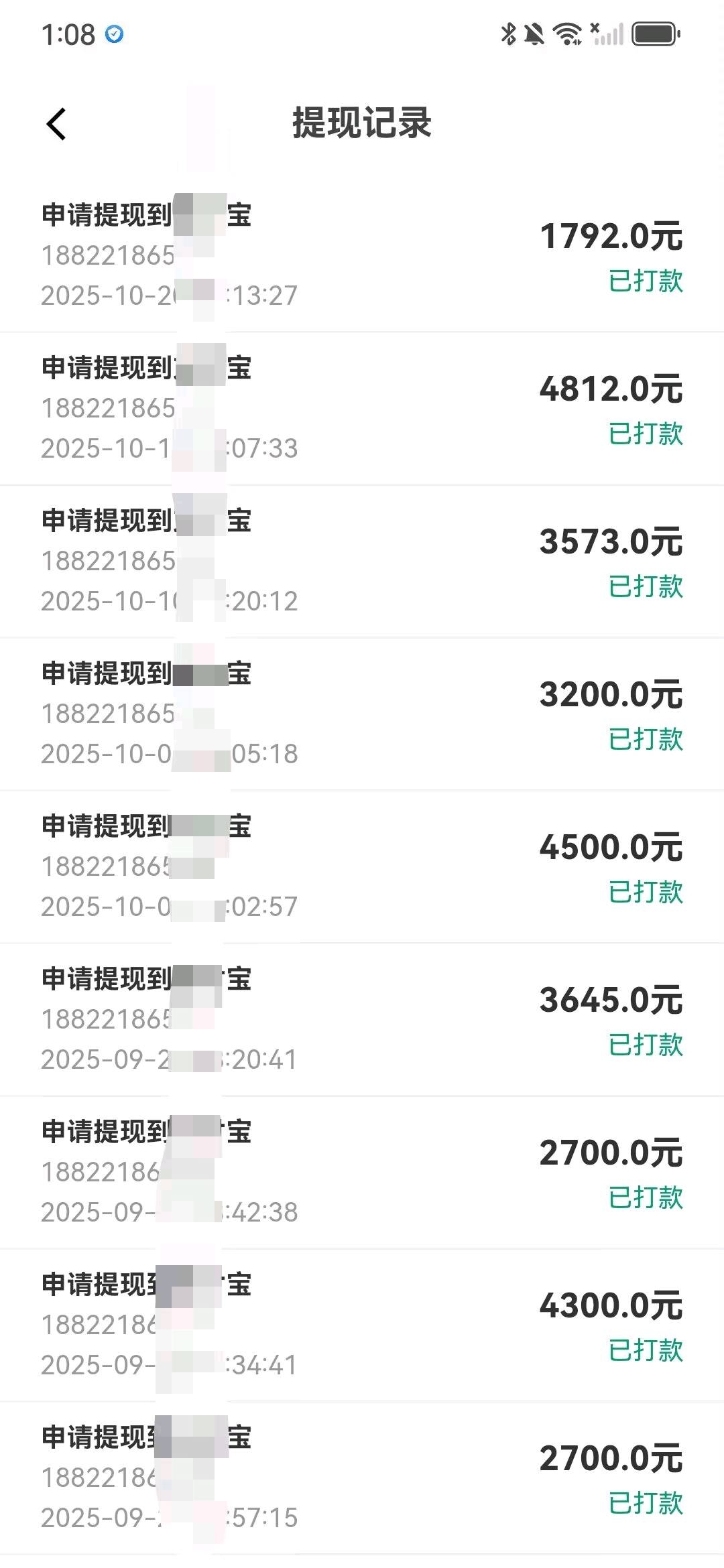
Task: Tap the alarm clock icon next to time
Action: click(113, 33)
